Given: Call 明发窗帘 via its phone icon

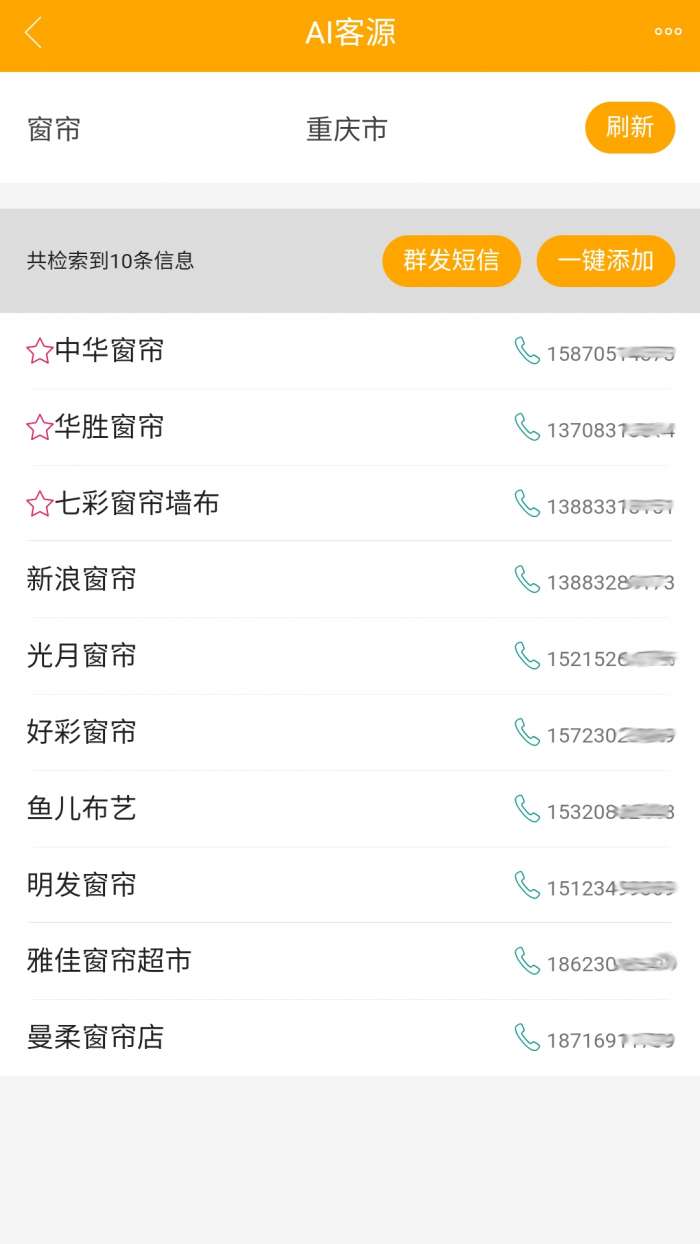Looking at the screenshot, I should (x=527, y=885).
